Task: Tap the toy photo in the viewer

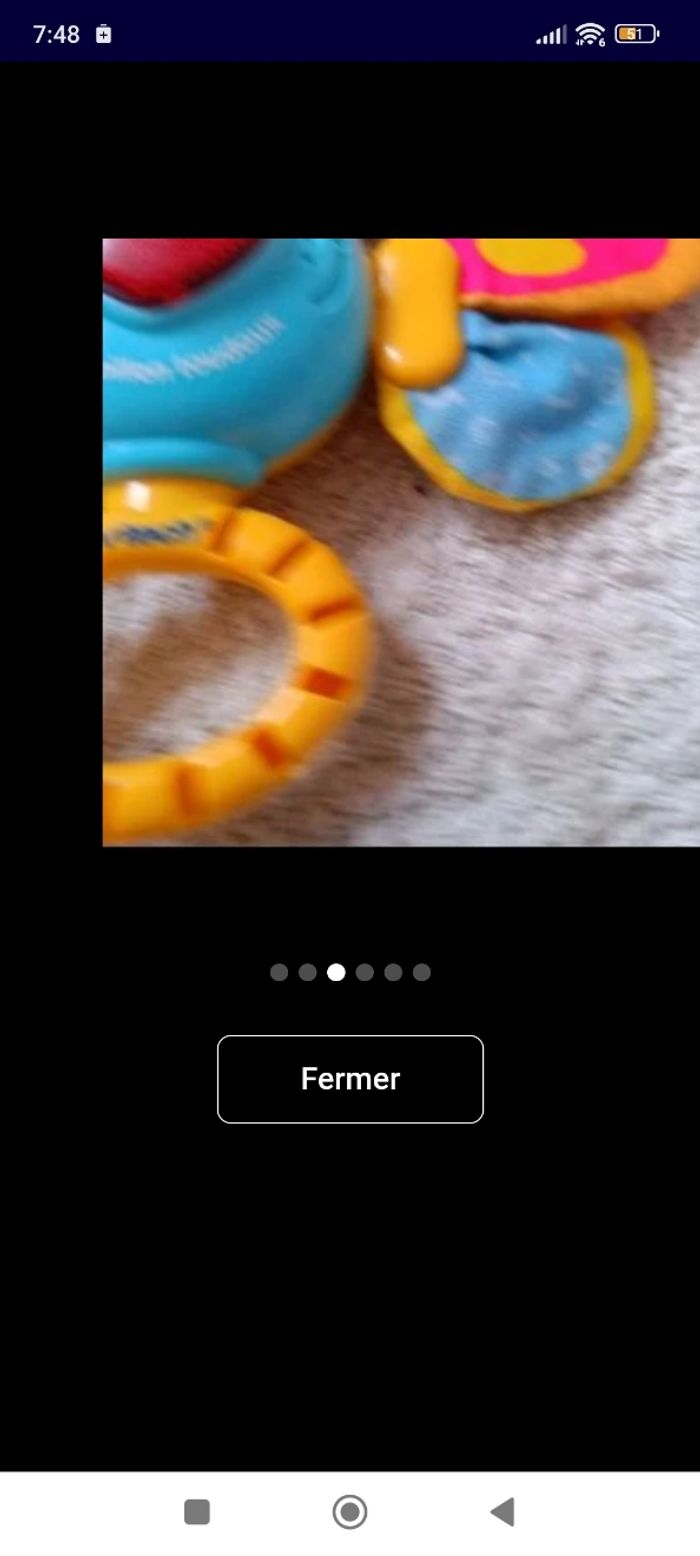Action: pos(400,542)
